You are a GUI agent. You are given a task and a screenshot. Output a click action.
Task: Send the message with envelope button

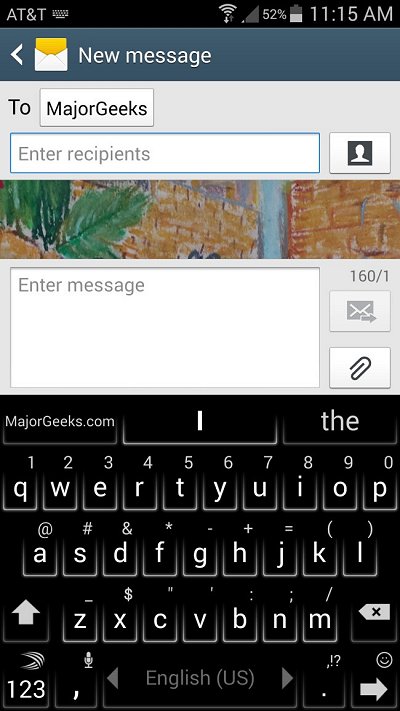pos(360,311)
